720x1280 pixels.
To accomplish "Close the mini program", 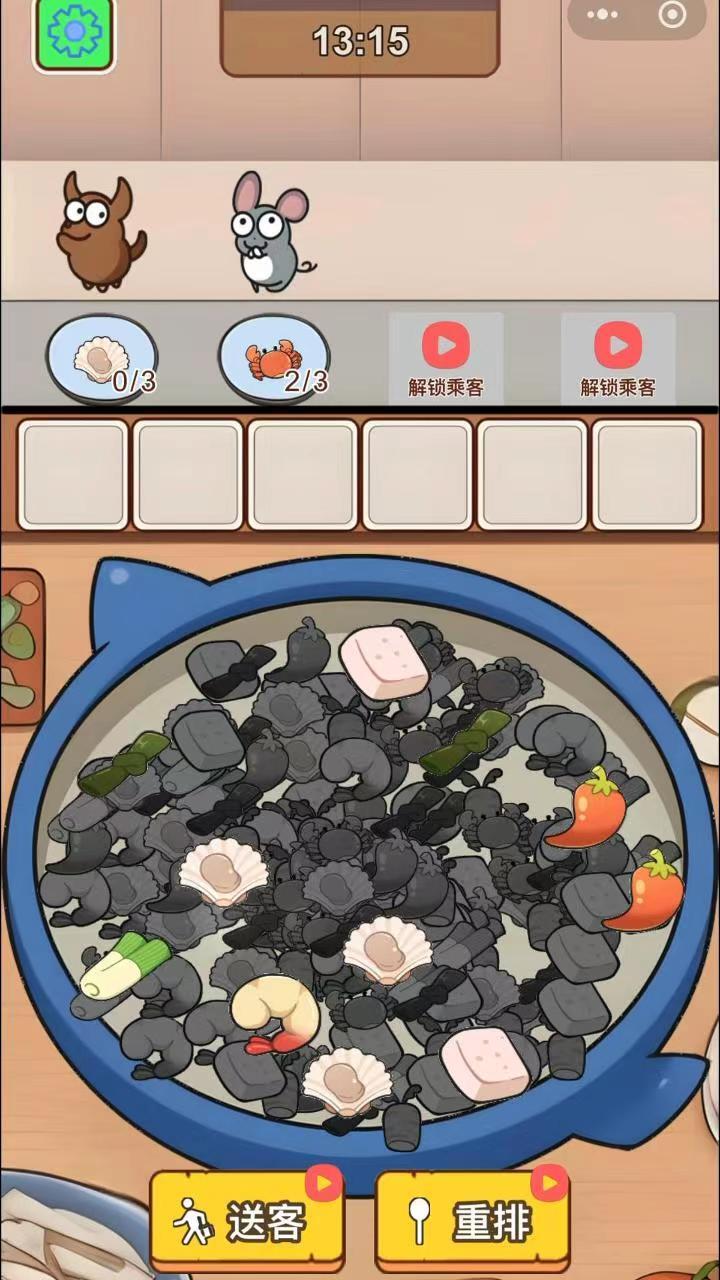I will [672, 15].
